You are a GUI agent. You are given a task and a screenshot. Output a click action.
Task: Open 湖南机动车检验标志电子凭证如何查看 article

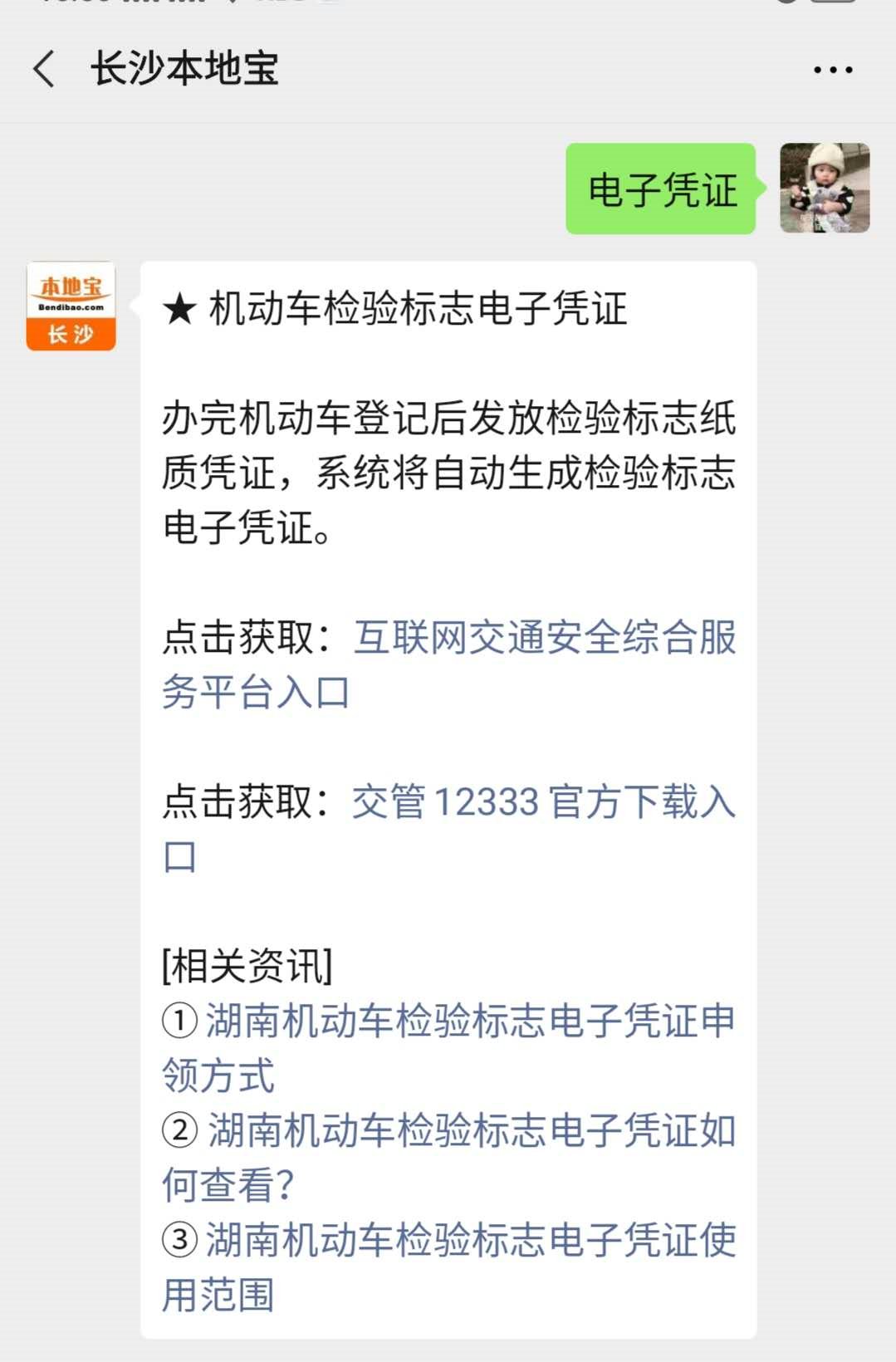[471, 1131]
